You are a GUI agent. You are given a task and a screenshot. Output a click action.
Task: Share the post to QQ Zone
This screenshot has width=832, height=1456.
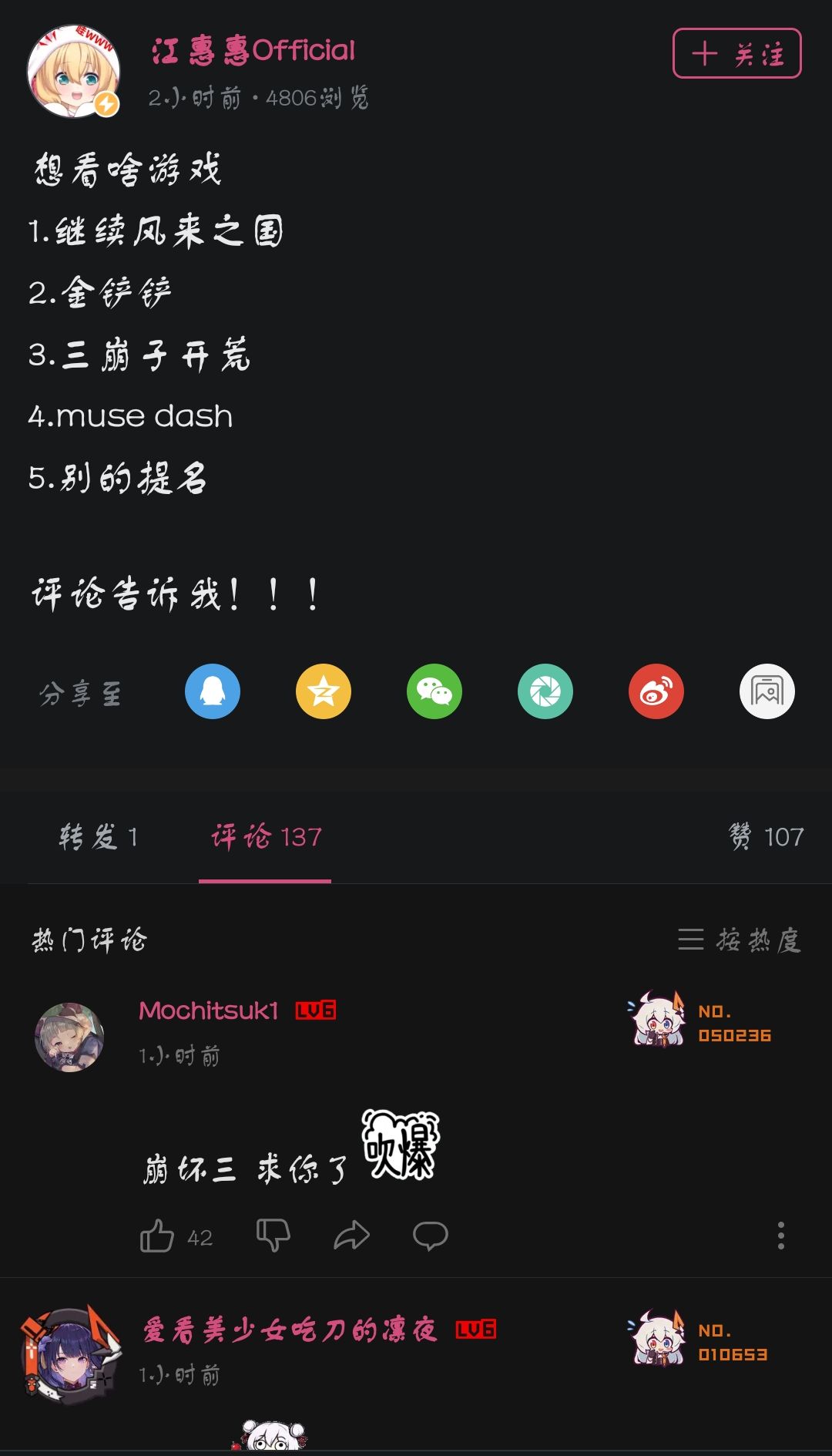(324, 691)
